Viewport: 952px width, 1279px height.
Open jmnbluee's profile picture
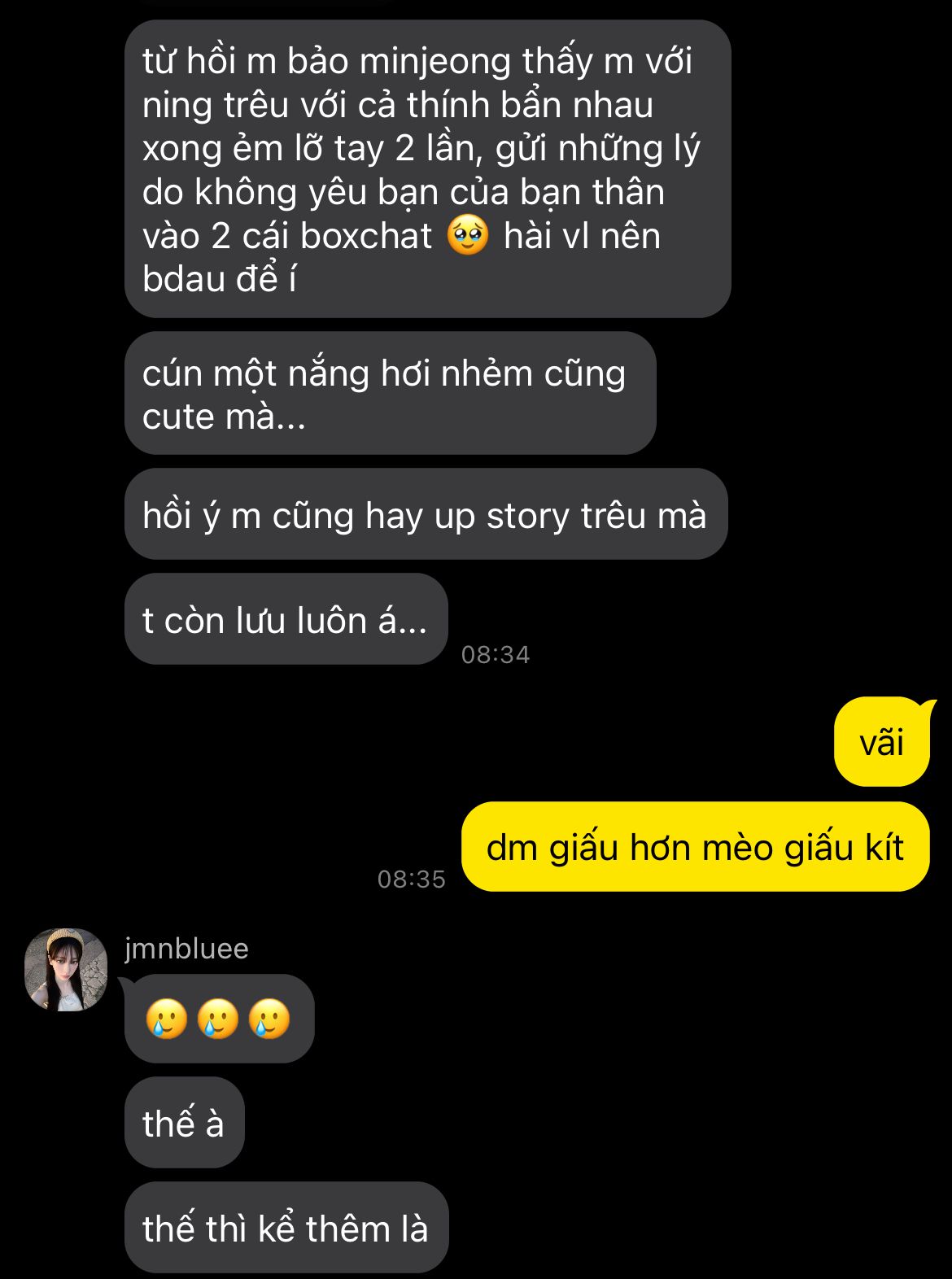pos(66,970)
